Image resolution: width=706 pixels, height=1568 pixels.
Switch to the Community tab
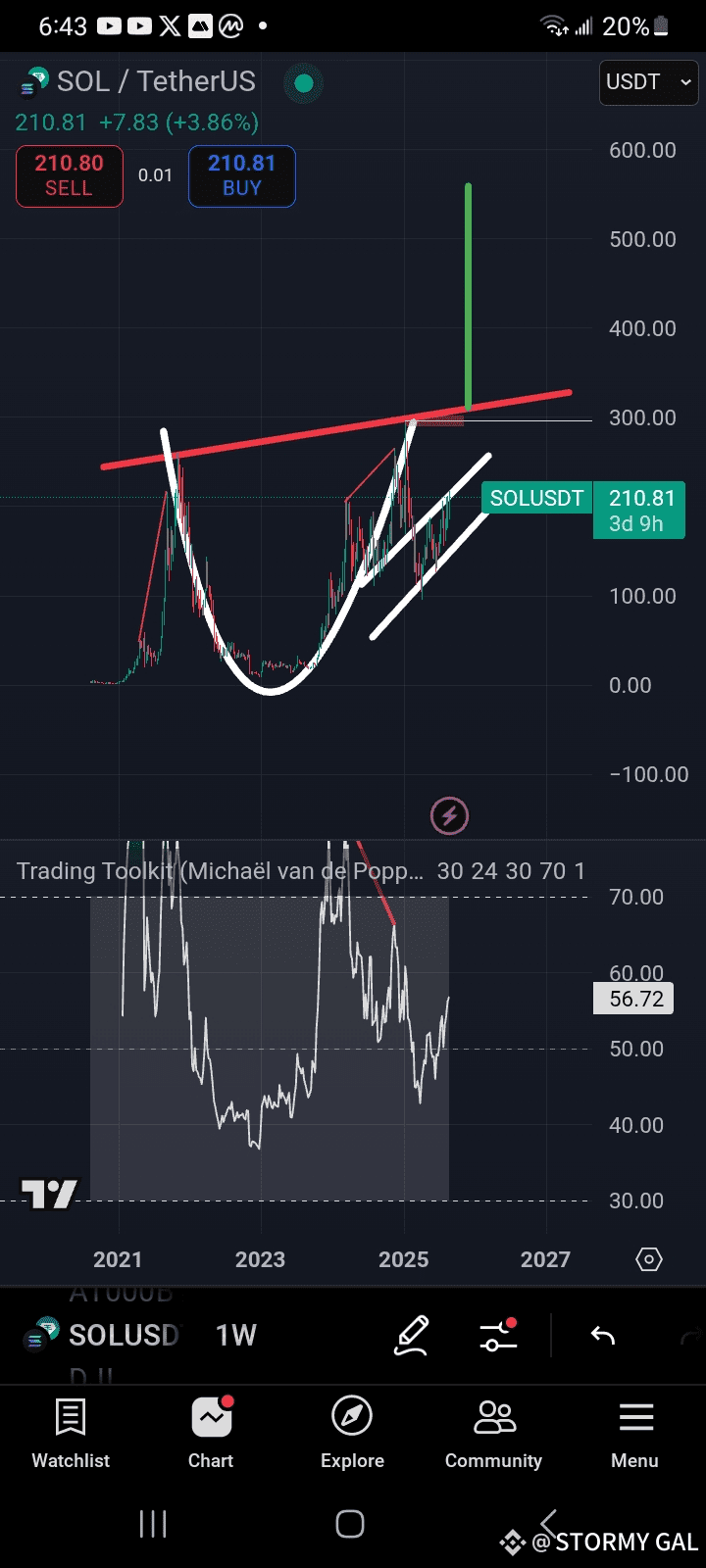click(x=493, y=1434)
